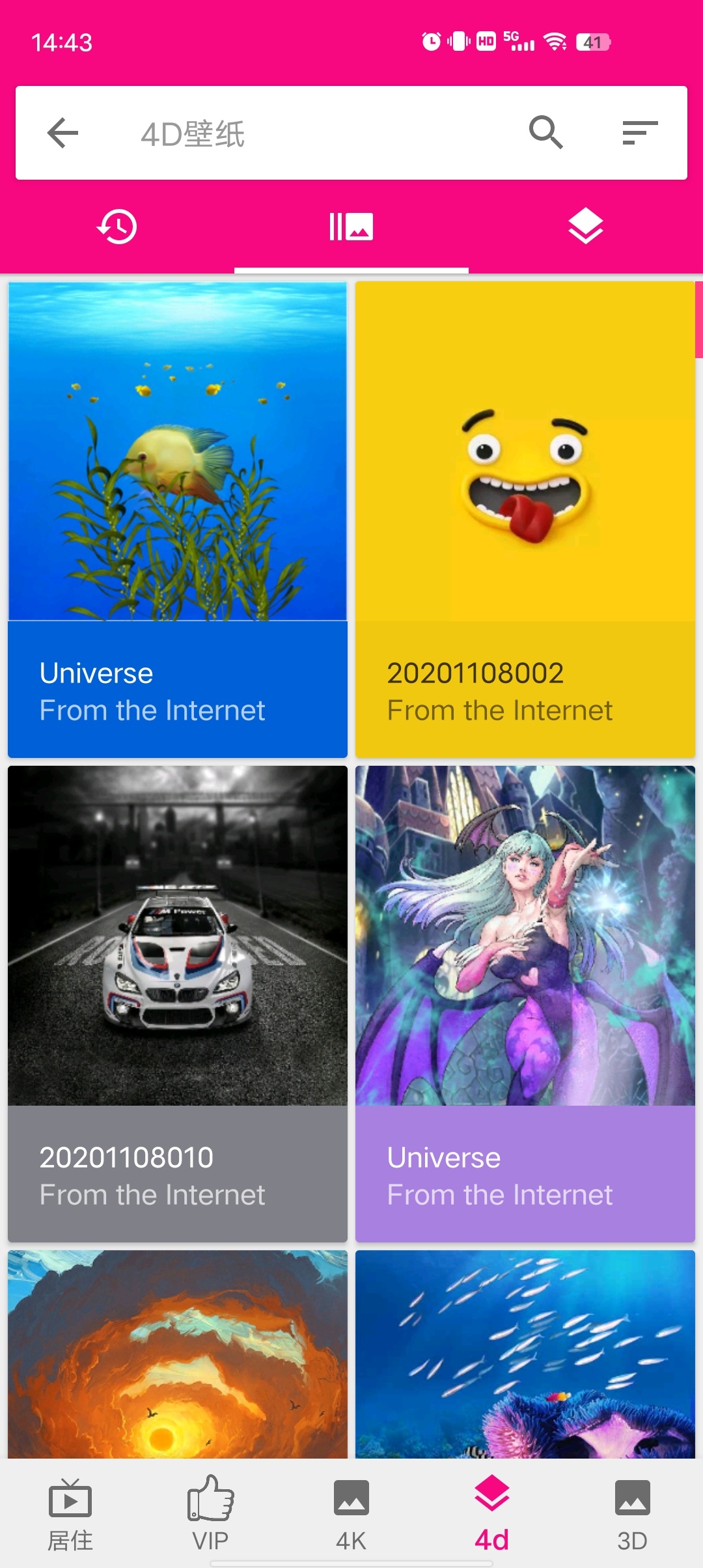
Task: Go to the VIP tab
Action: pos(210,1513)
